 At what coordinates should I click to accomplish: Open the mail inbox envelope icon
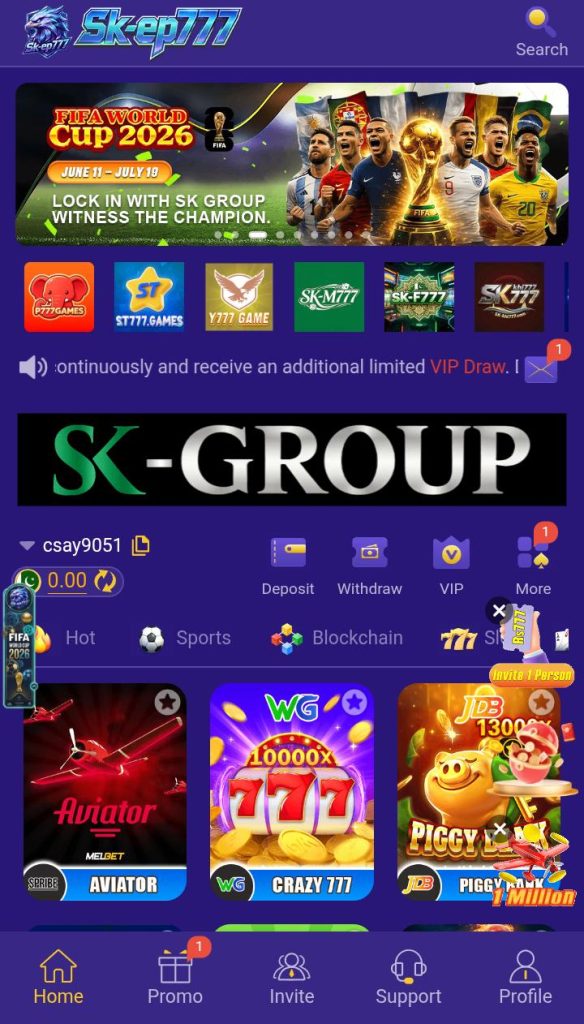click(x=541, y=369)
